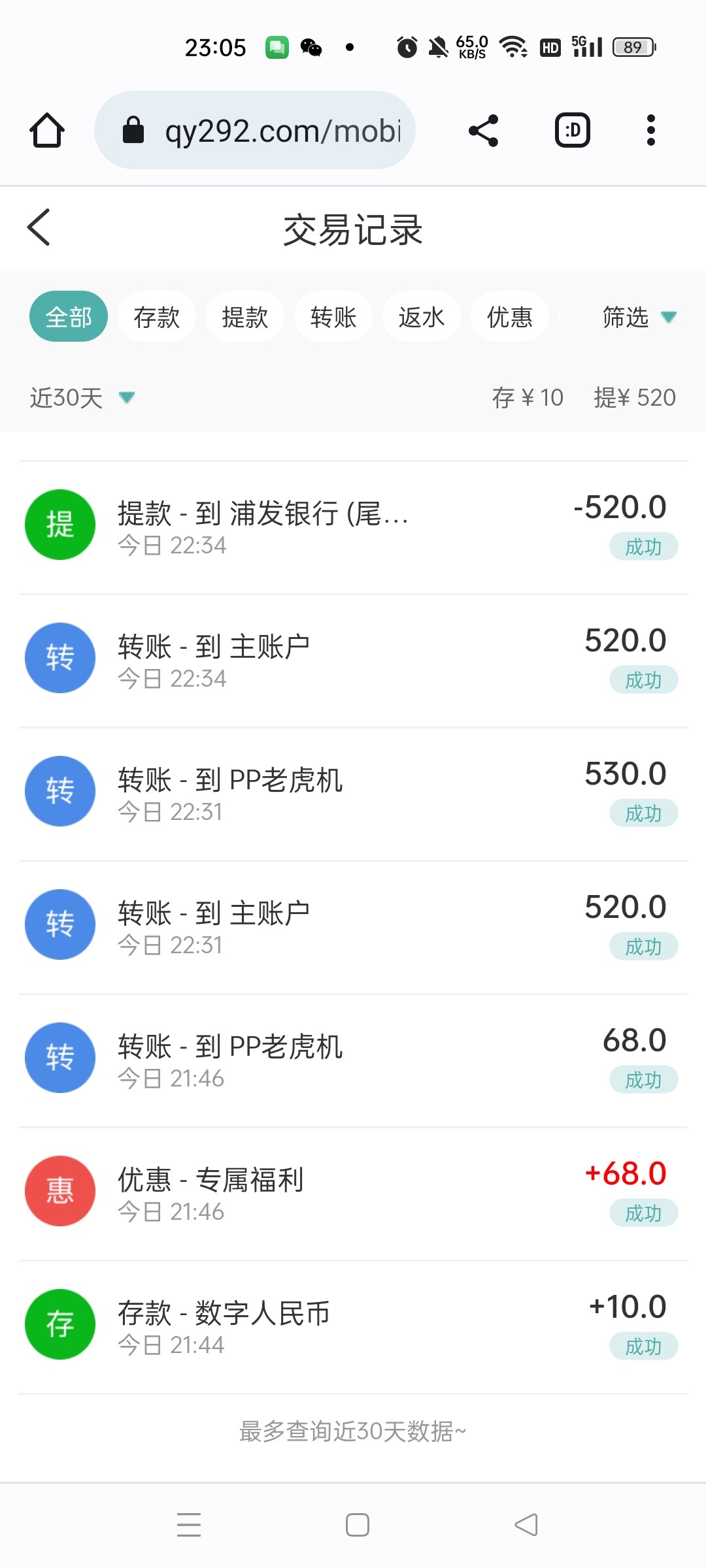Viewport: 706px width, 1568px height.
Task: Open the browser tab switcher
Action: [573, 130]
